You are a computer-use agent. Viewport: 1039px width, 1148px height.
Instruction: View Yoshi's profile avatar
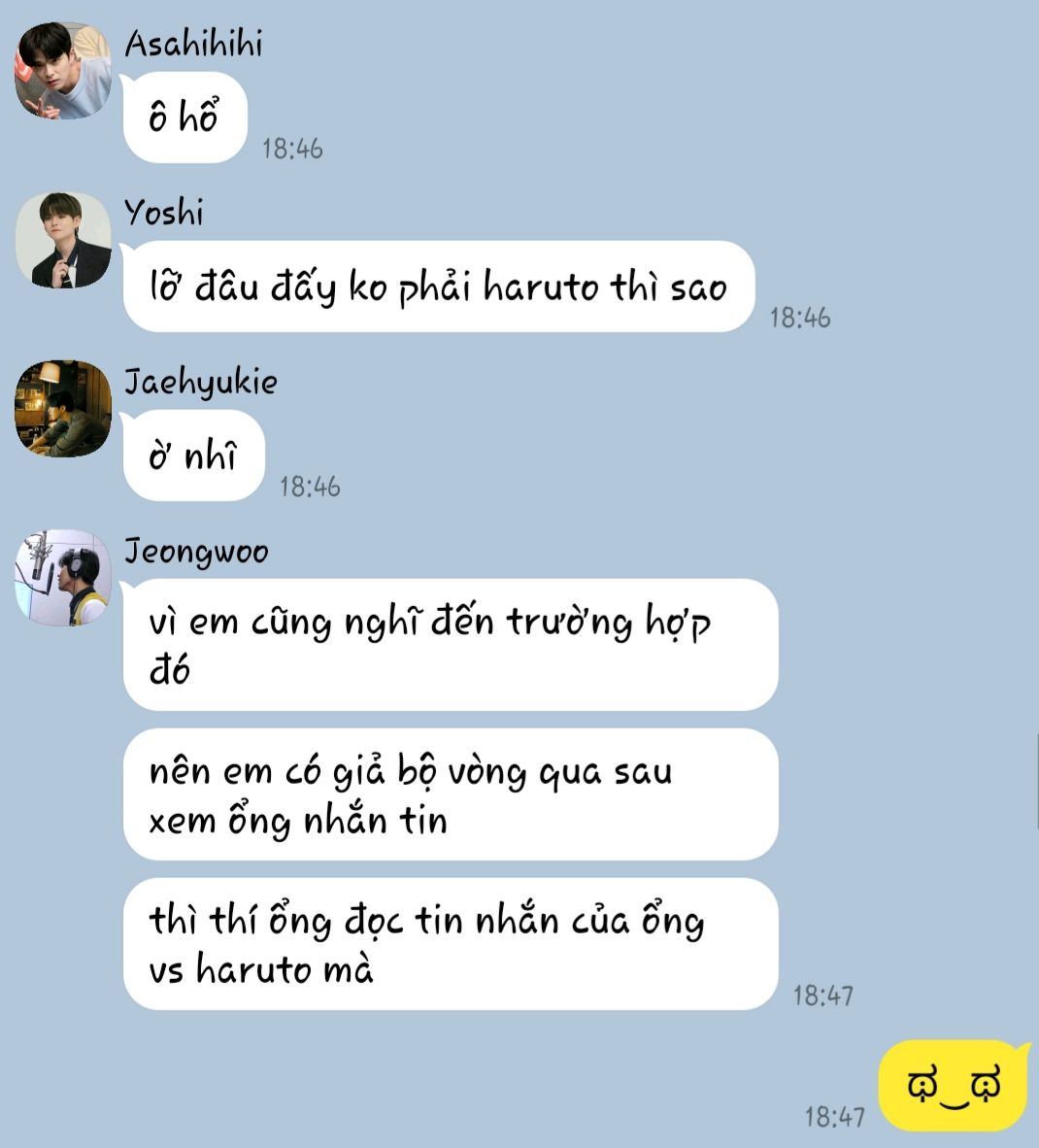[x=63, y=240]
